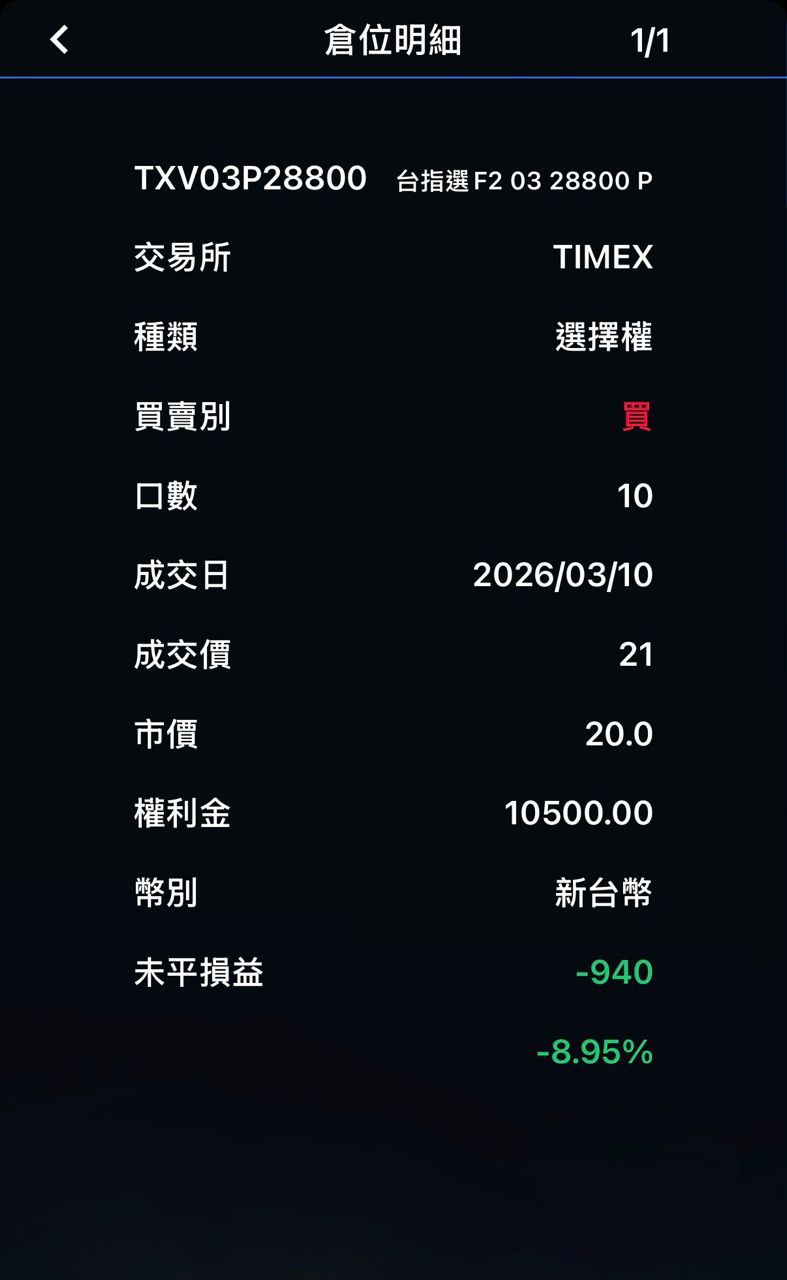Click the 交易所 row label
The width and height of the screenshot is (787, 1280).
pos(182,259)
